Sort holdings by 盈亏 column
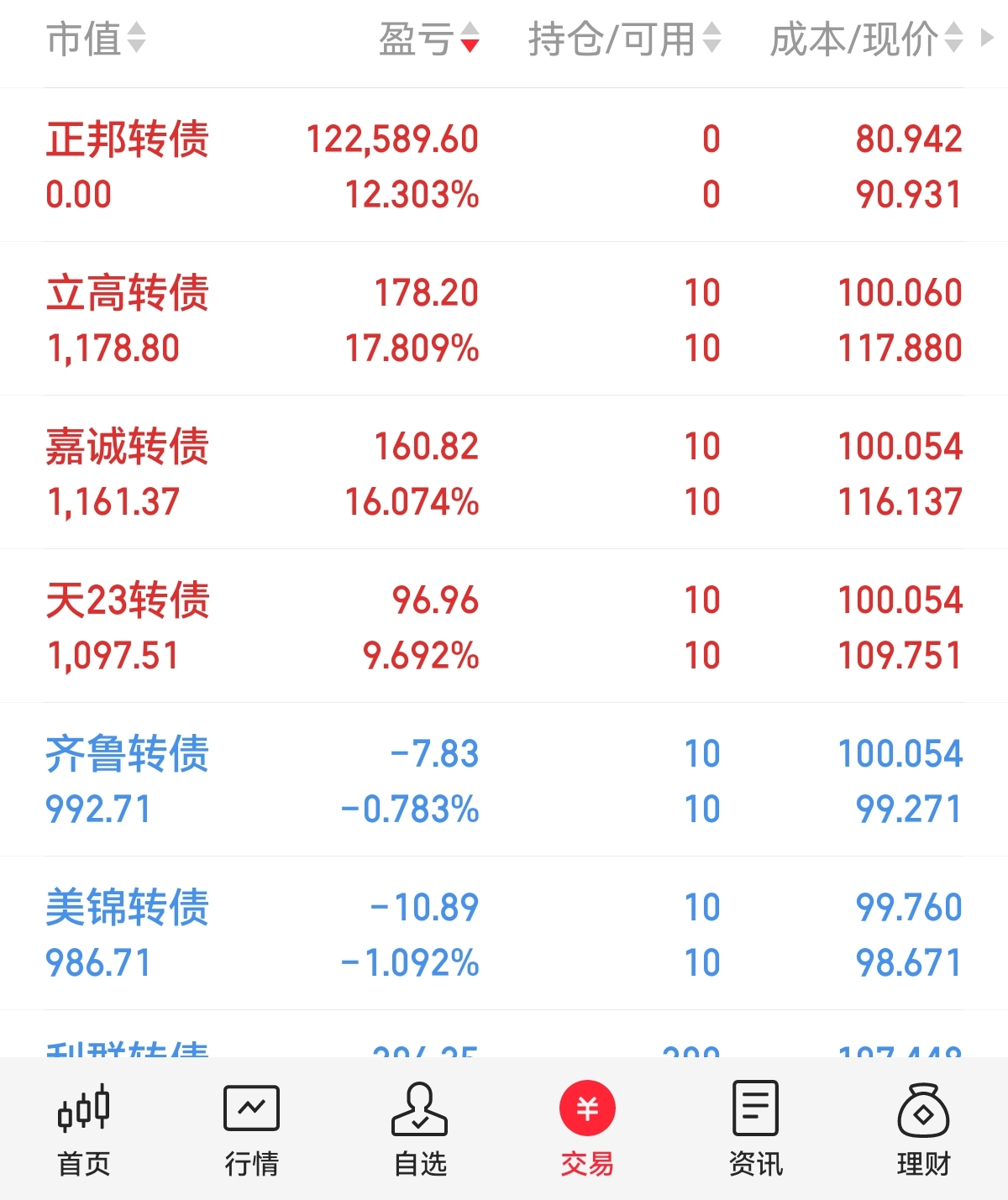 coord(428,39)
